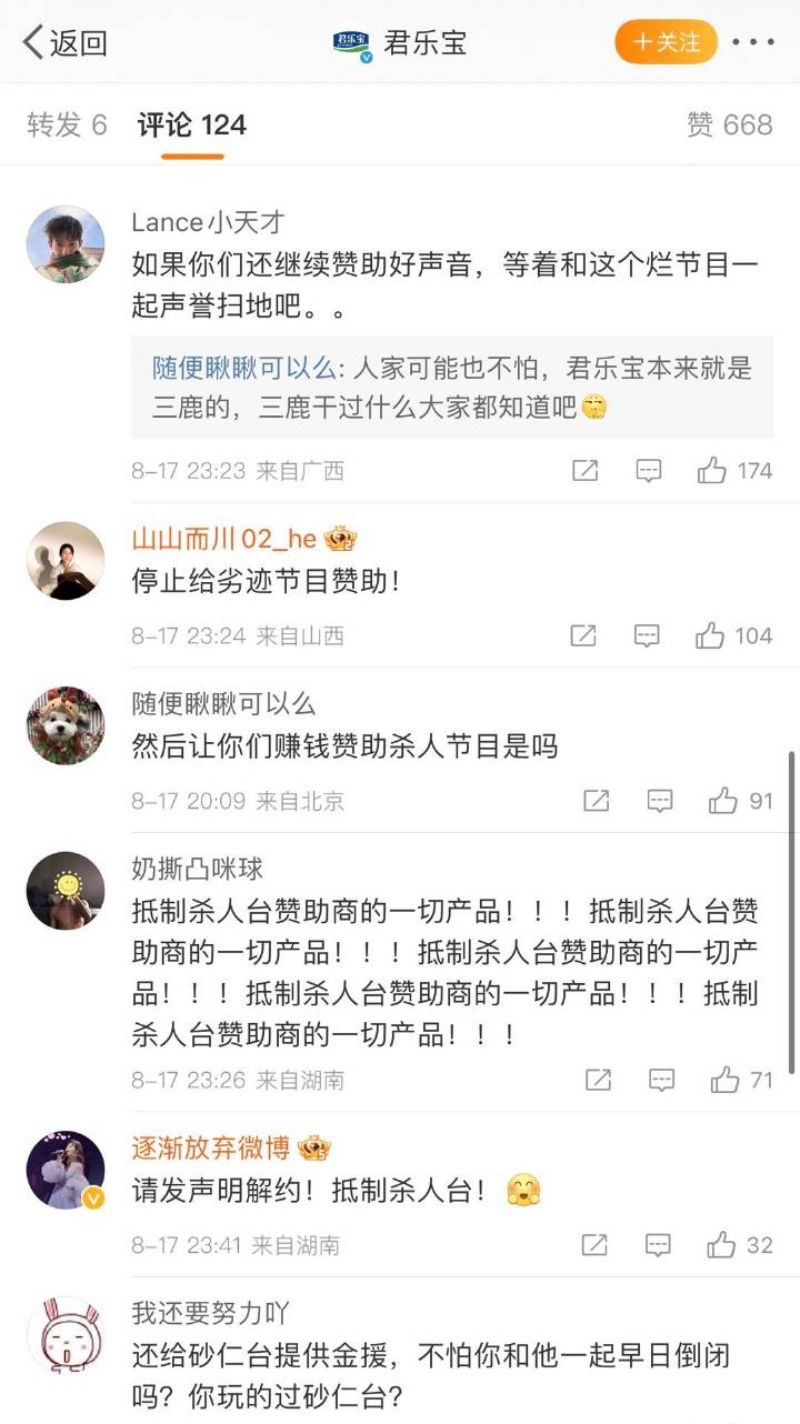Open 我还要努力吖's profile avatar
The height and width of the screenshot is (1424, 800).
pos(66,1336)
